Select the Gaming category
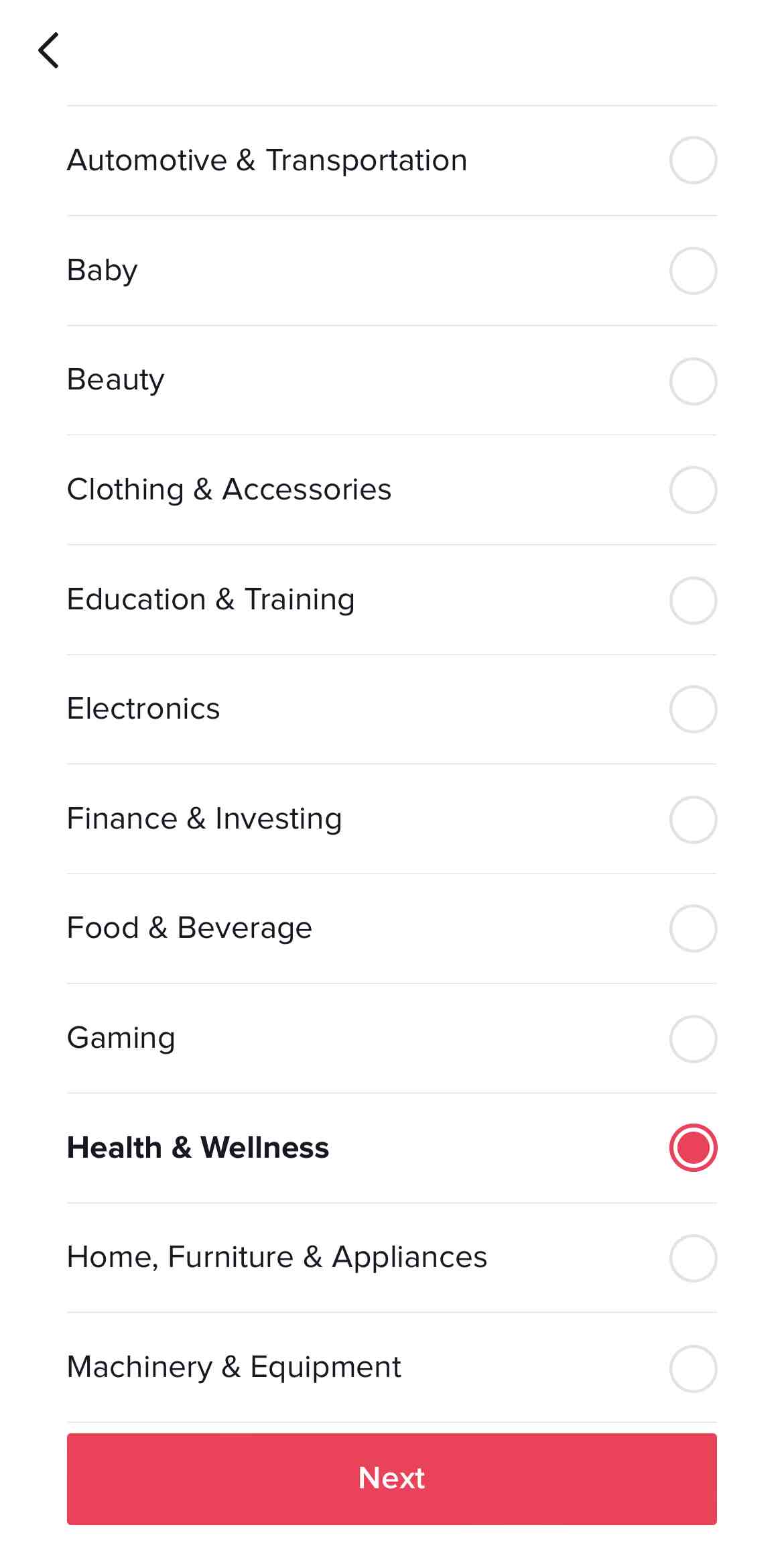This screenshot has width=784, height=1562. pos(392,1038)
